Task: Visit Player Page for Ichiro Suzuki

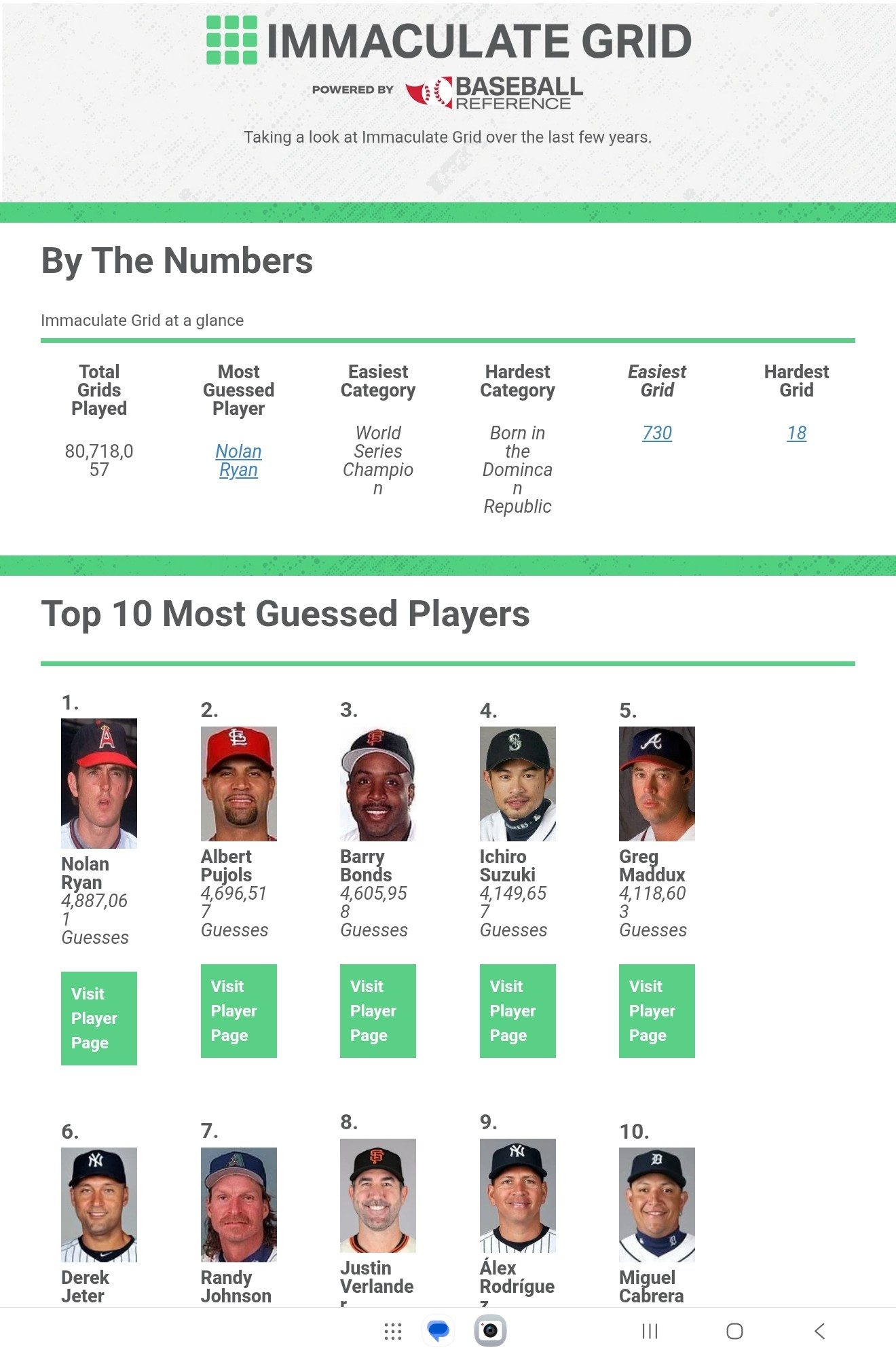Action: [x=517, y=1010]
